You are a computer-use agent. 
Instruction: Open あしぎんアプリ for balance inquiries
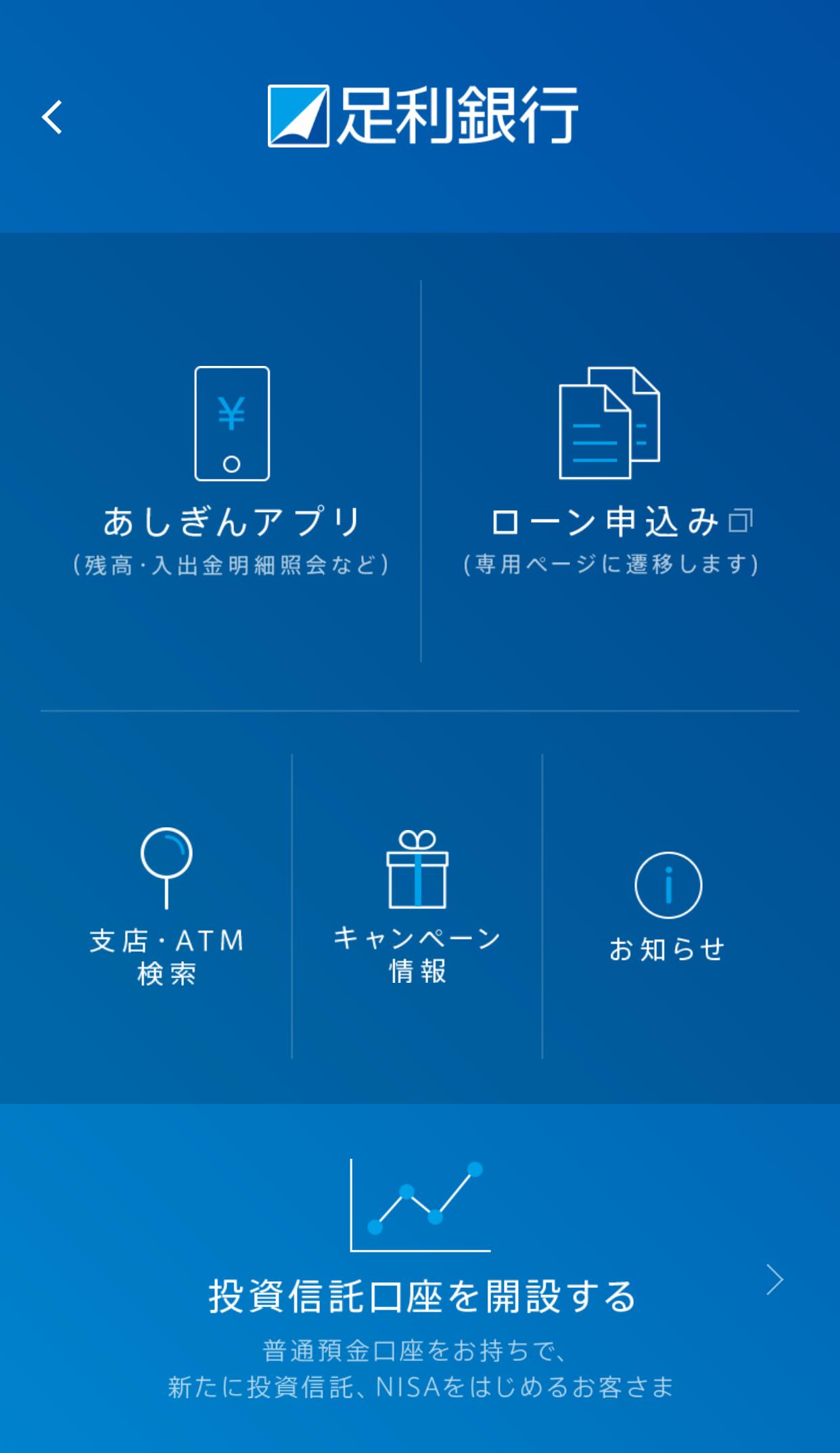pos(231,471)
